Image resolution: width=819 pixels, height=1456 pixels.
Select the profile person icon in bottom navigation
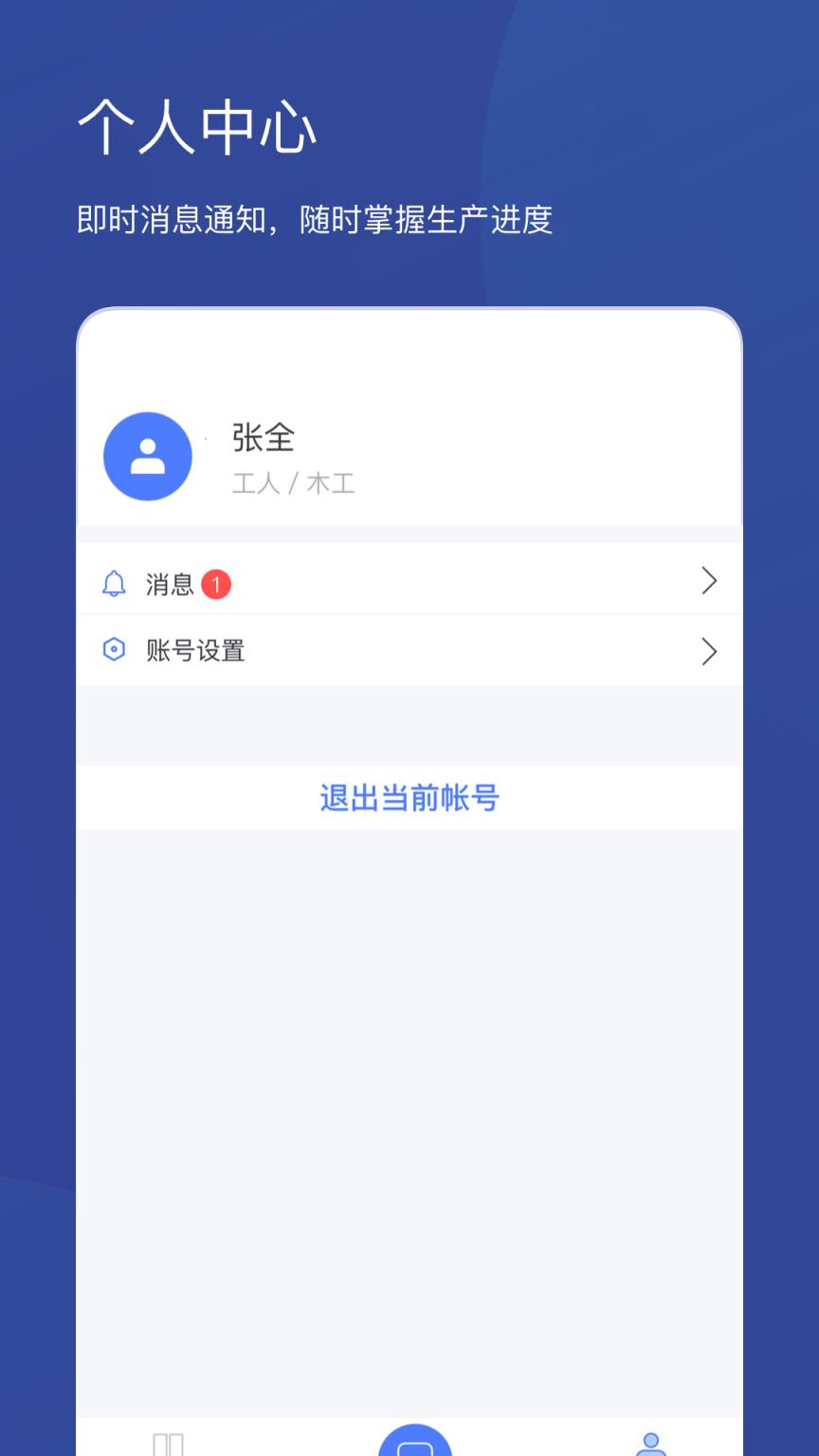(650, 1444)
